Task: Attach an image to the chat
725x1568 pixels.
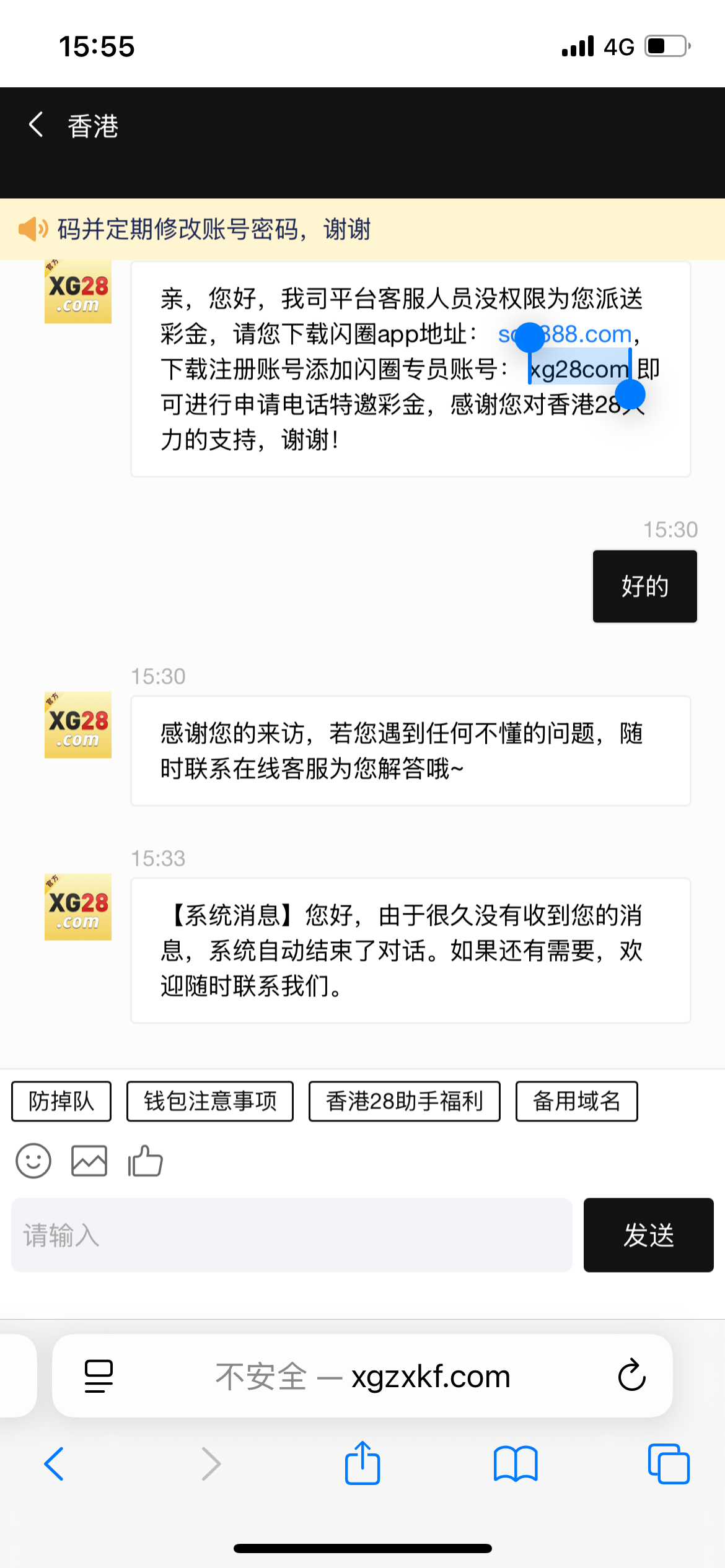Action: tap(89, 1161)
